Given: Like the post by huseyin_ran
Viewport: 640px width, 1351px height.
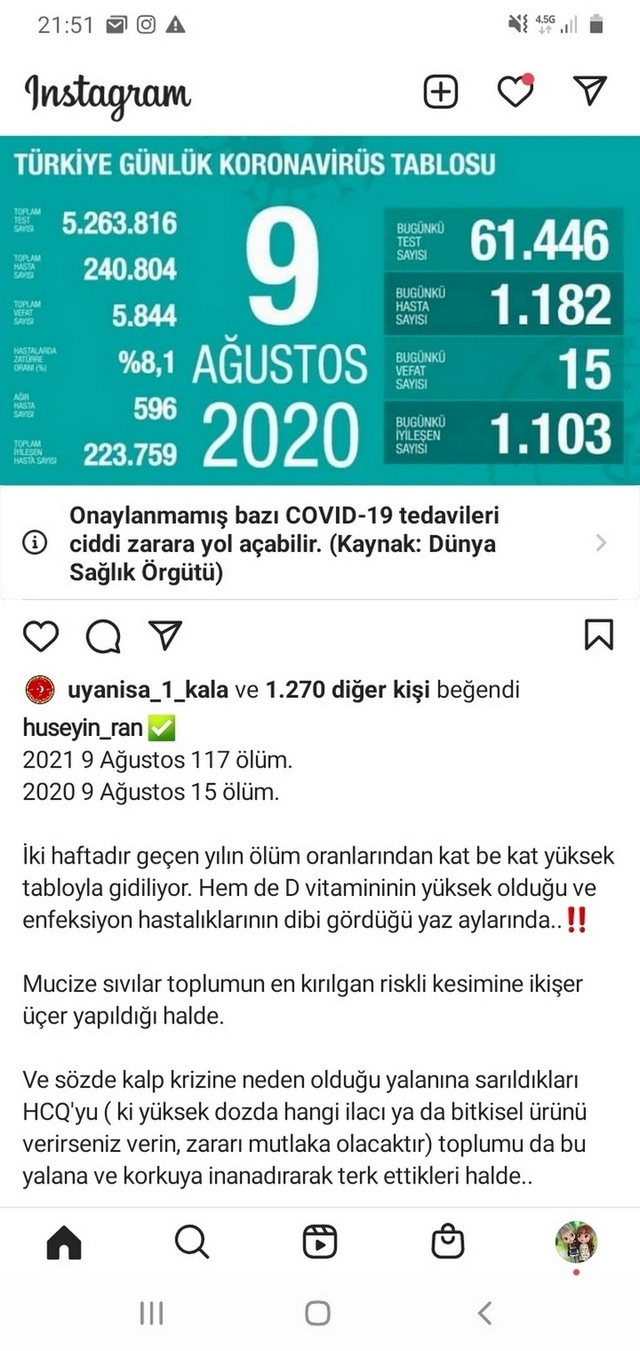Looking at the screenshot, I should point(41,635).
